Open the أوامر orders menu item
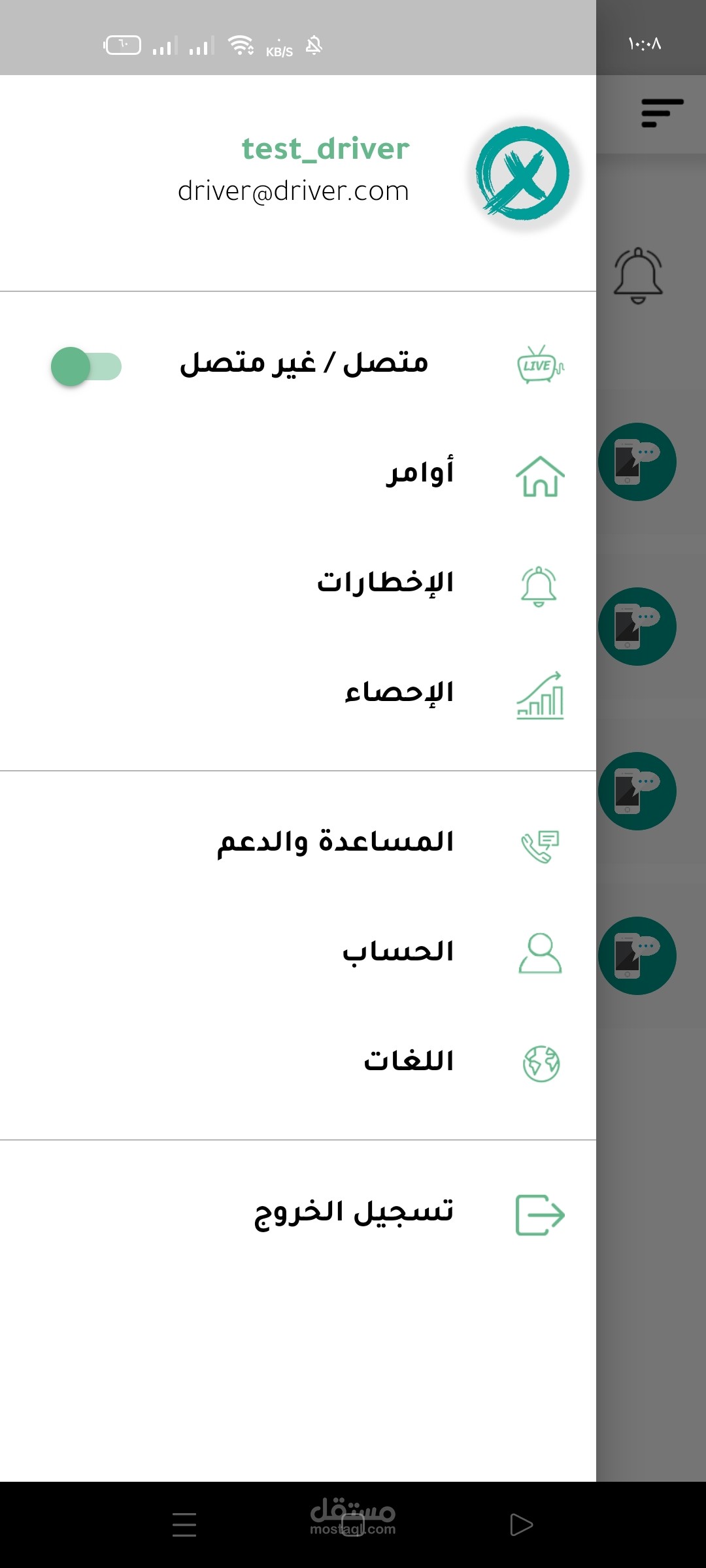706x1568 pixels. coord(419,473)
